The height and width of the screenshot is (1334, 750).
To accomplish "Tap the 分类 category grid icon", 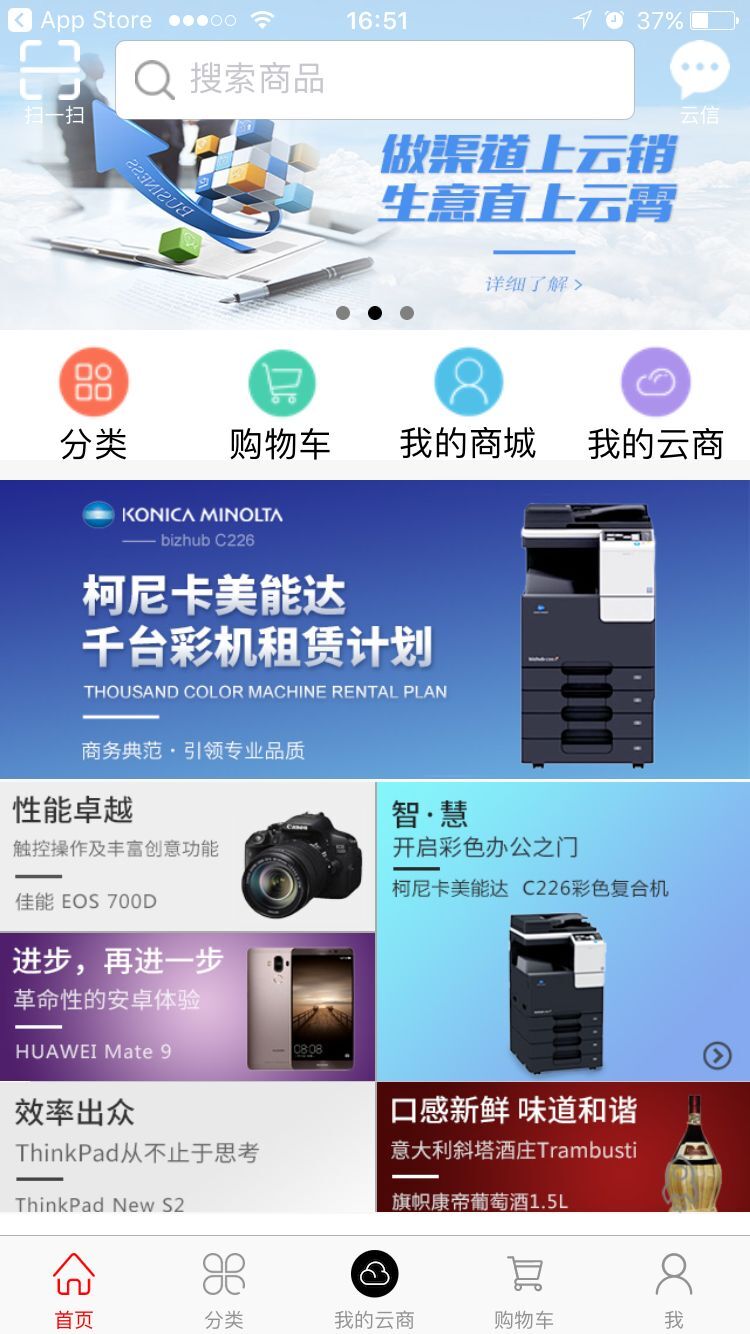I will click(x=94, y=381).
